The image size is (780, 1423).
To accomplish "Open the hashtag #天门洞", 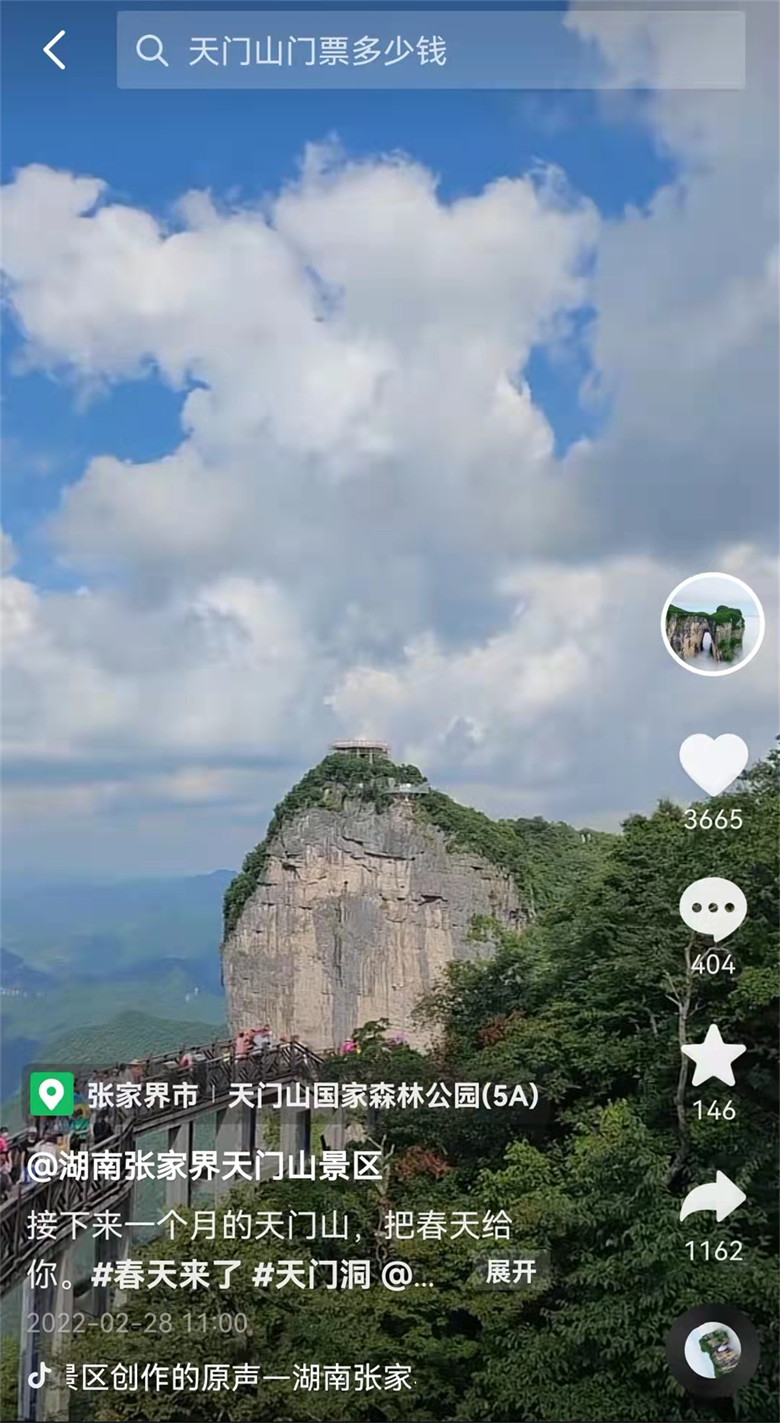I will click(311, 1275).
